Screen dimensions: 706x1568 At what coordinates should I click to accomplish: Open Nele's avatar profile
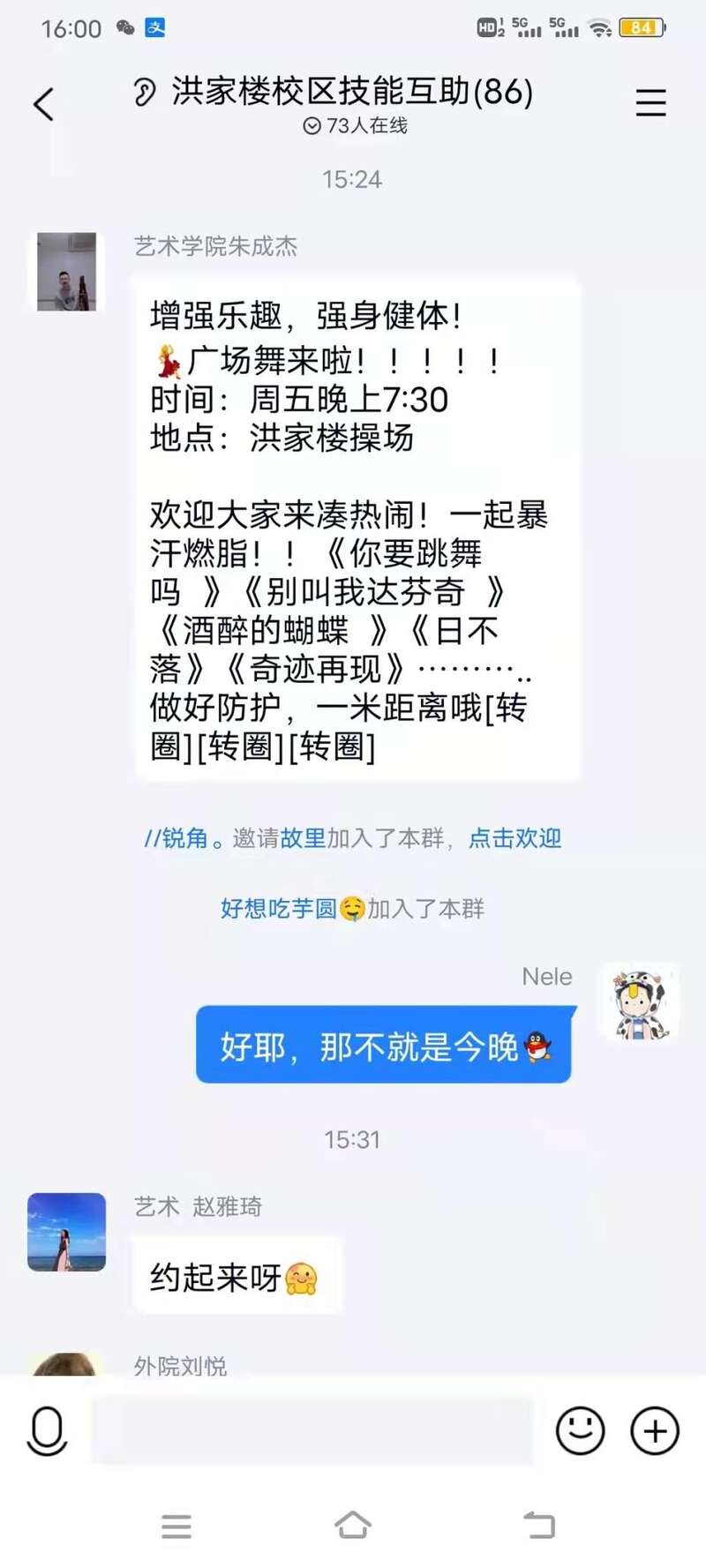point(640,1002)
